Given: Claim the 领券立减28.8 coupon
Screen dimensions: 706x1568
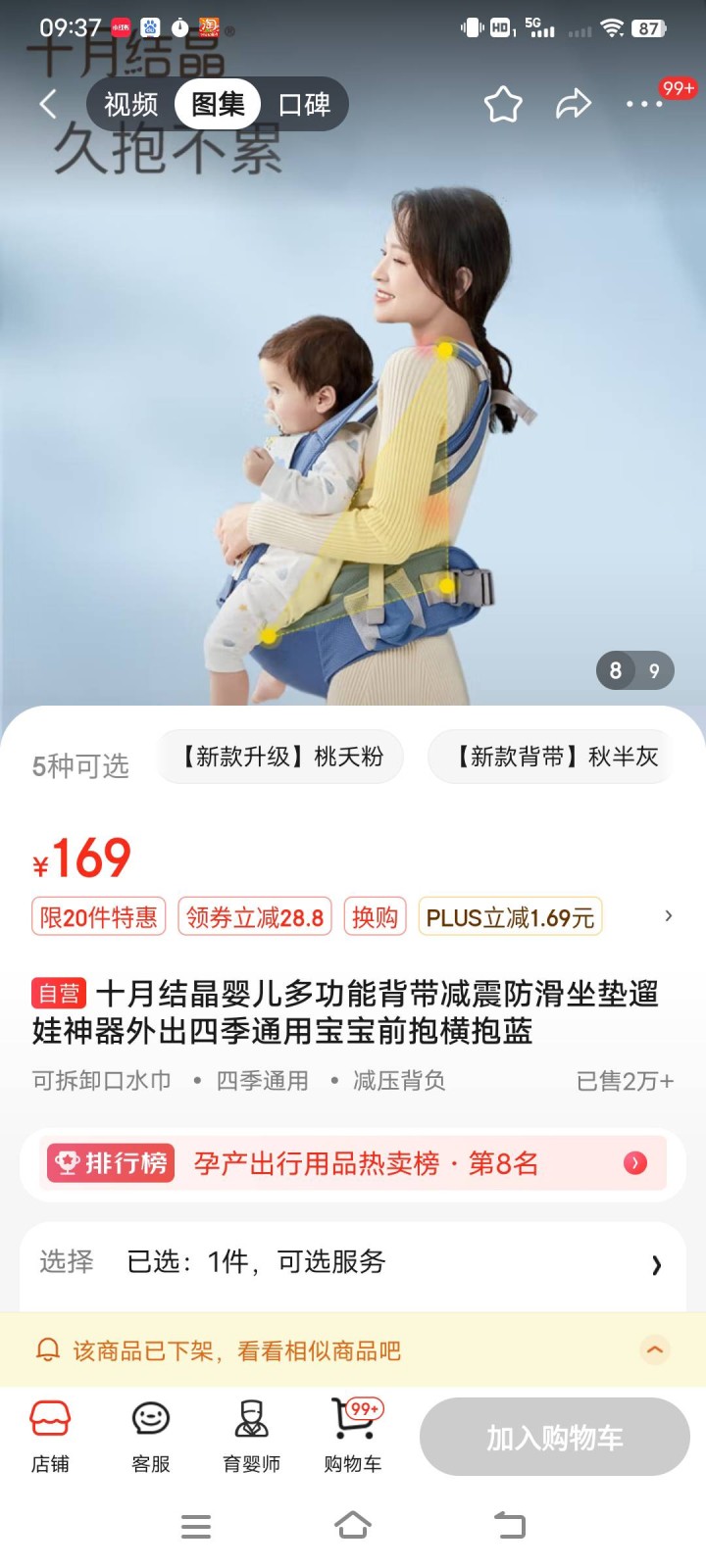Looking at the screenshot, I should tap(255, 917).
